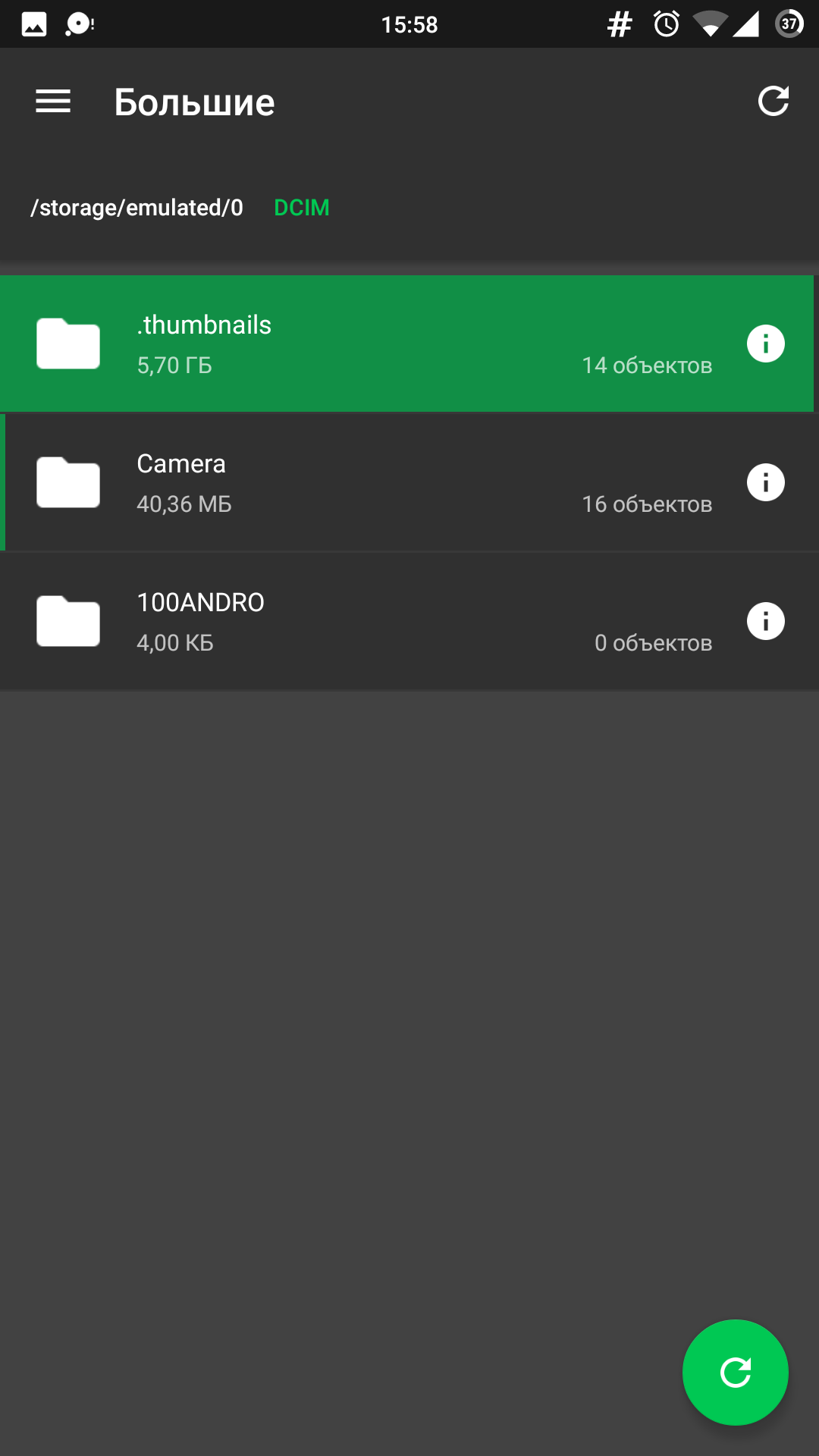Image resolution: width=819 pixels, height=1456 pixels.
Task: Show info for the 100ANDRO folder
Action: point(766,621)
